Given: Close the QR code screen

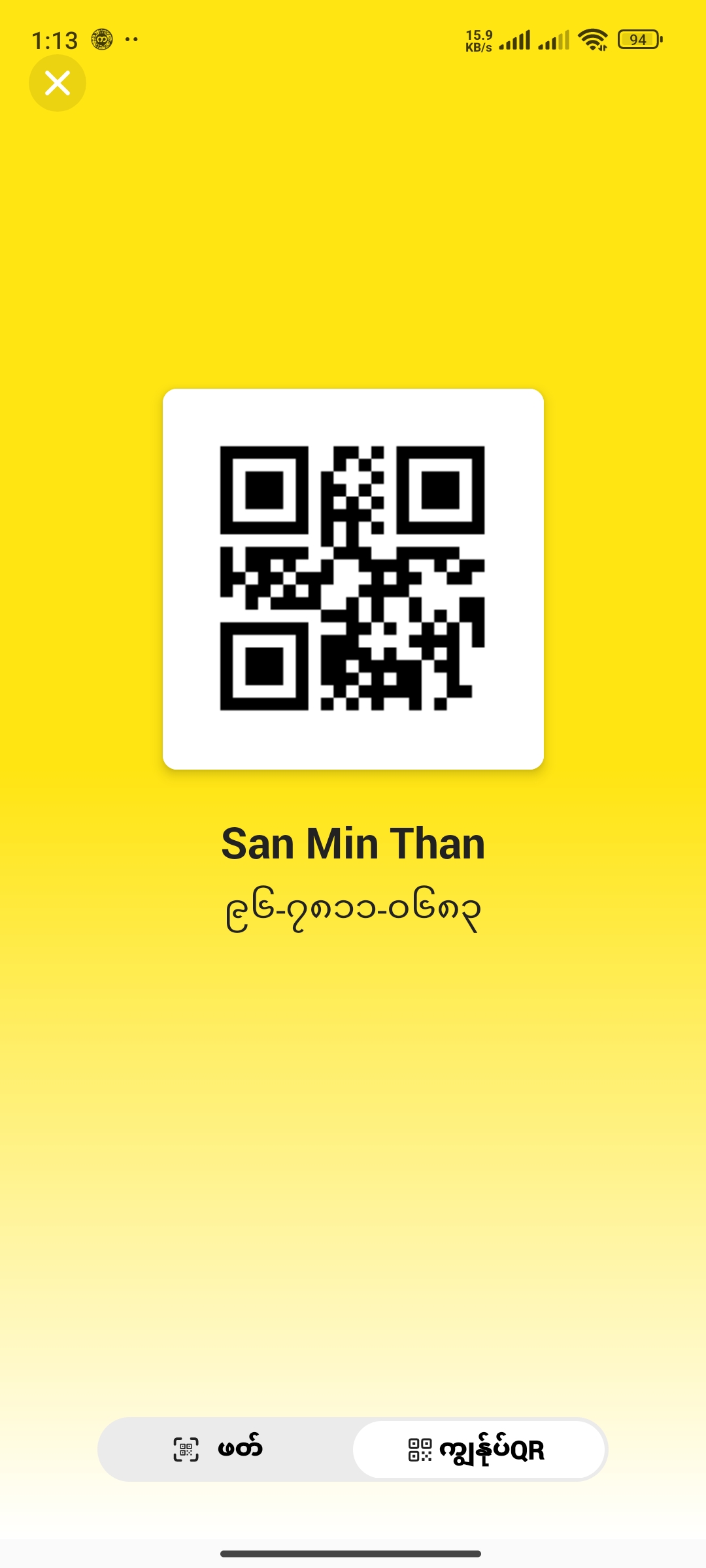Looking at the screenshot, I should [x=58, y=83].
